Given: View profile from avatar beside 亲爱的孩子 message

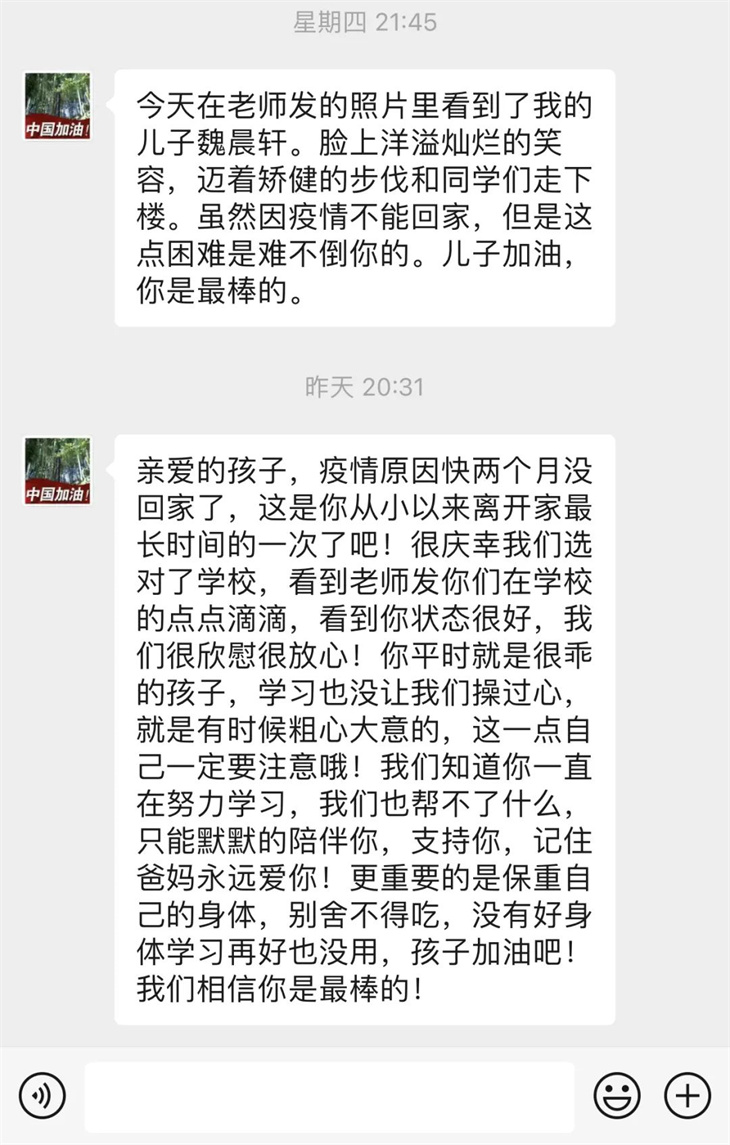Looking at the screenshot, I should click(58, 471).
